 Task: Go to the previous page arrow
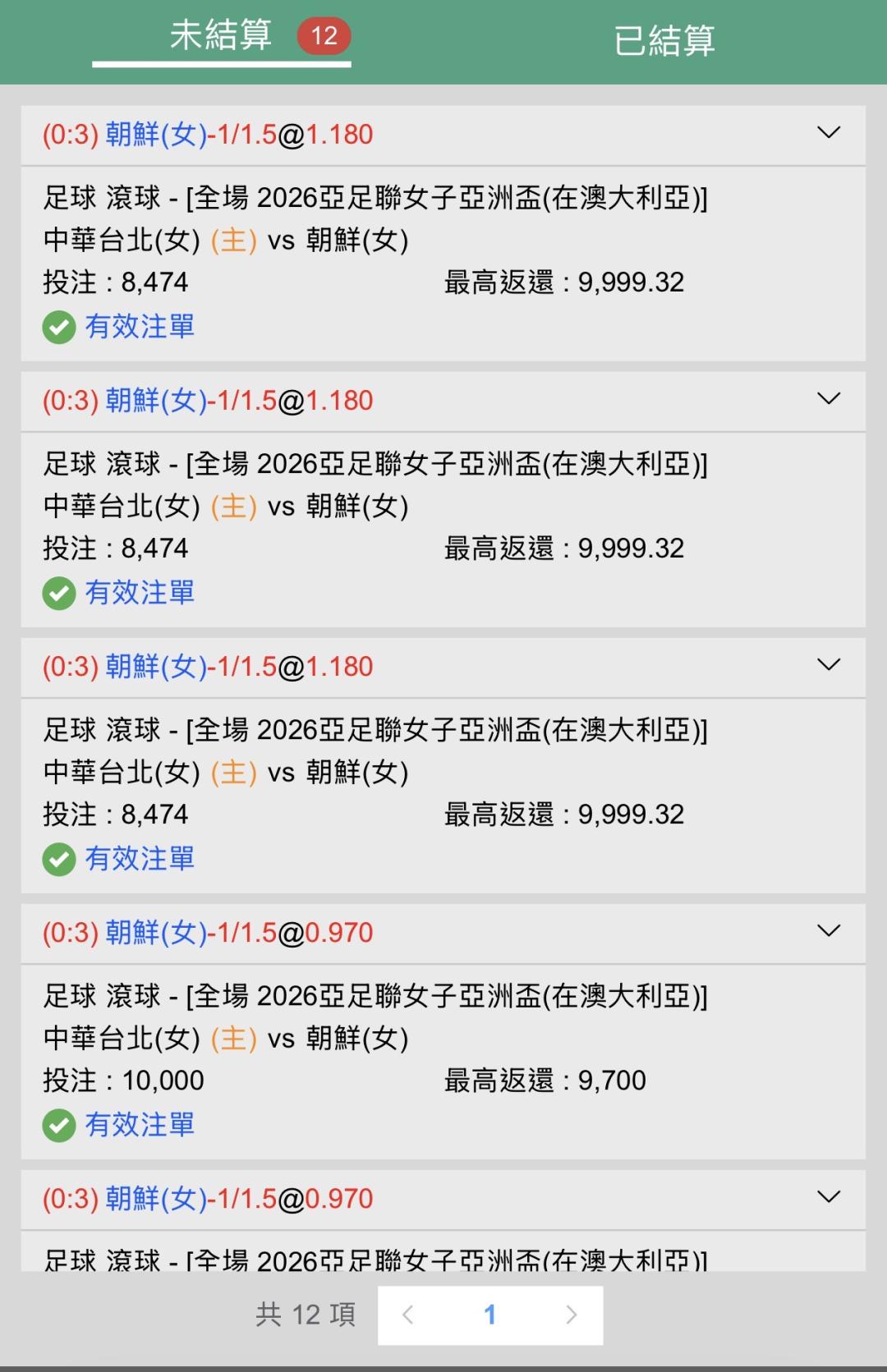[x=408, y=1315]
